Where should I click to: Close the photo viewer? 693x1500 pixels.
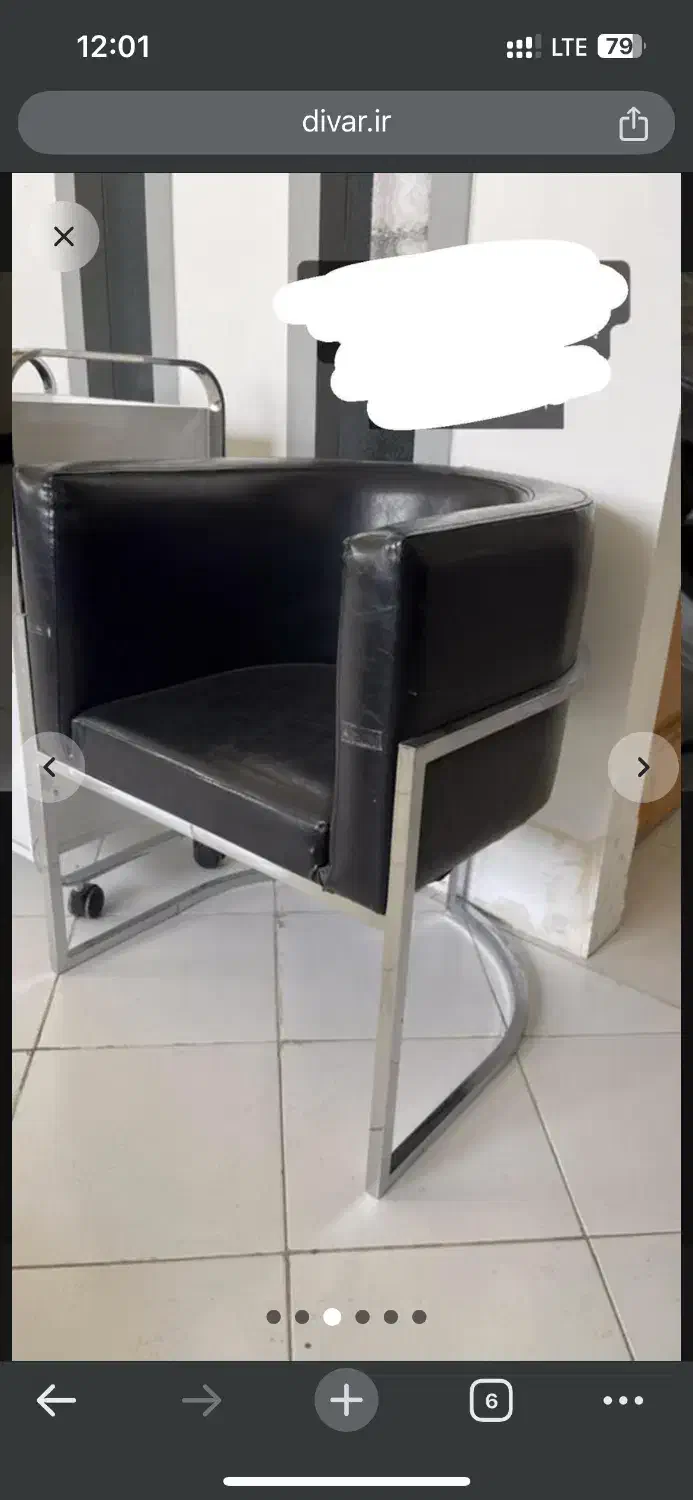pyautogui.click(x=64, y=237)
